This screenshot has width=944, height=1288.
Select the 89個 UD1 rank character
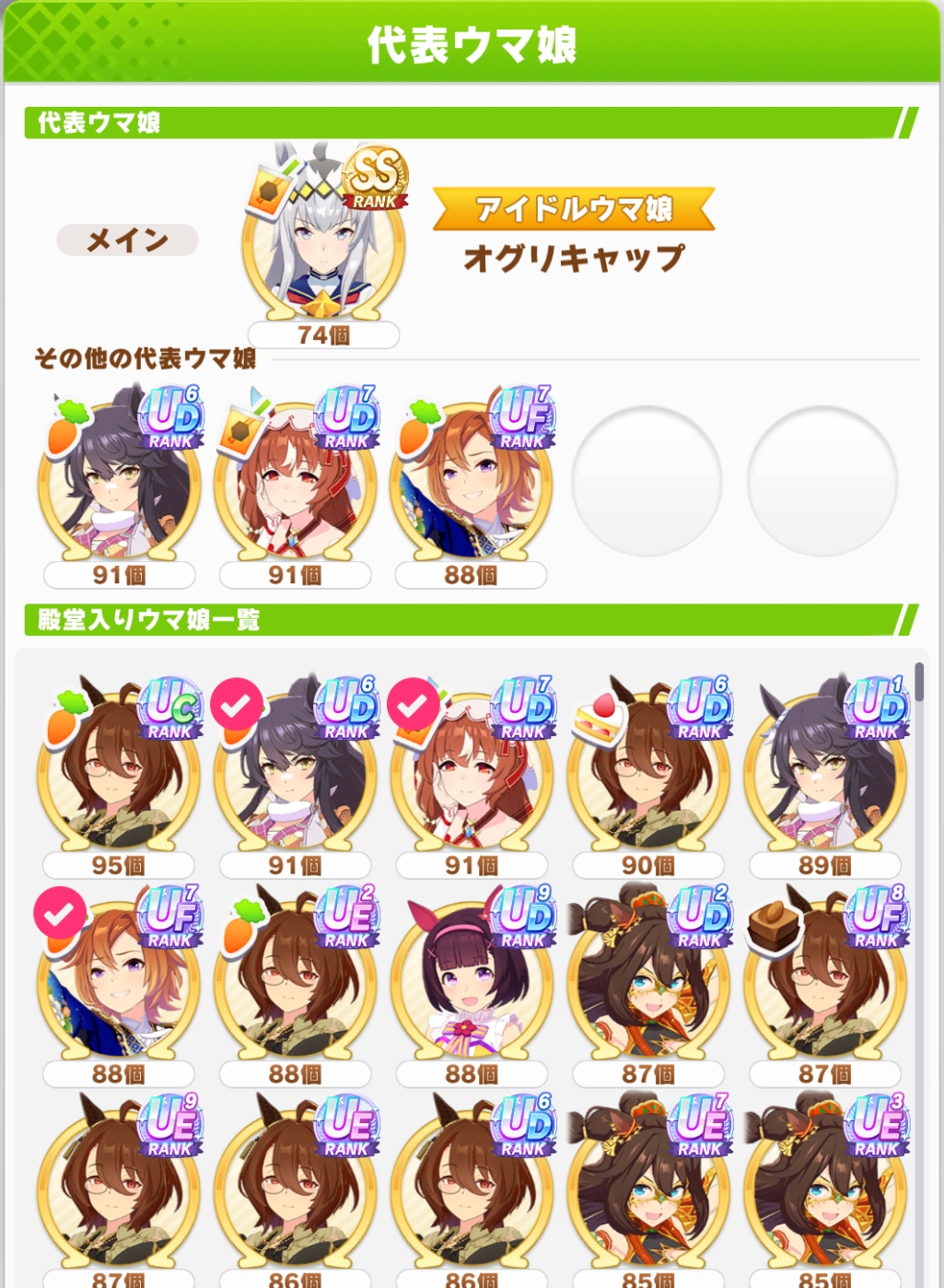pyautogui.click(x=824, y=774)
